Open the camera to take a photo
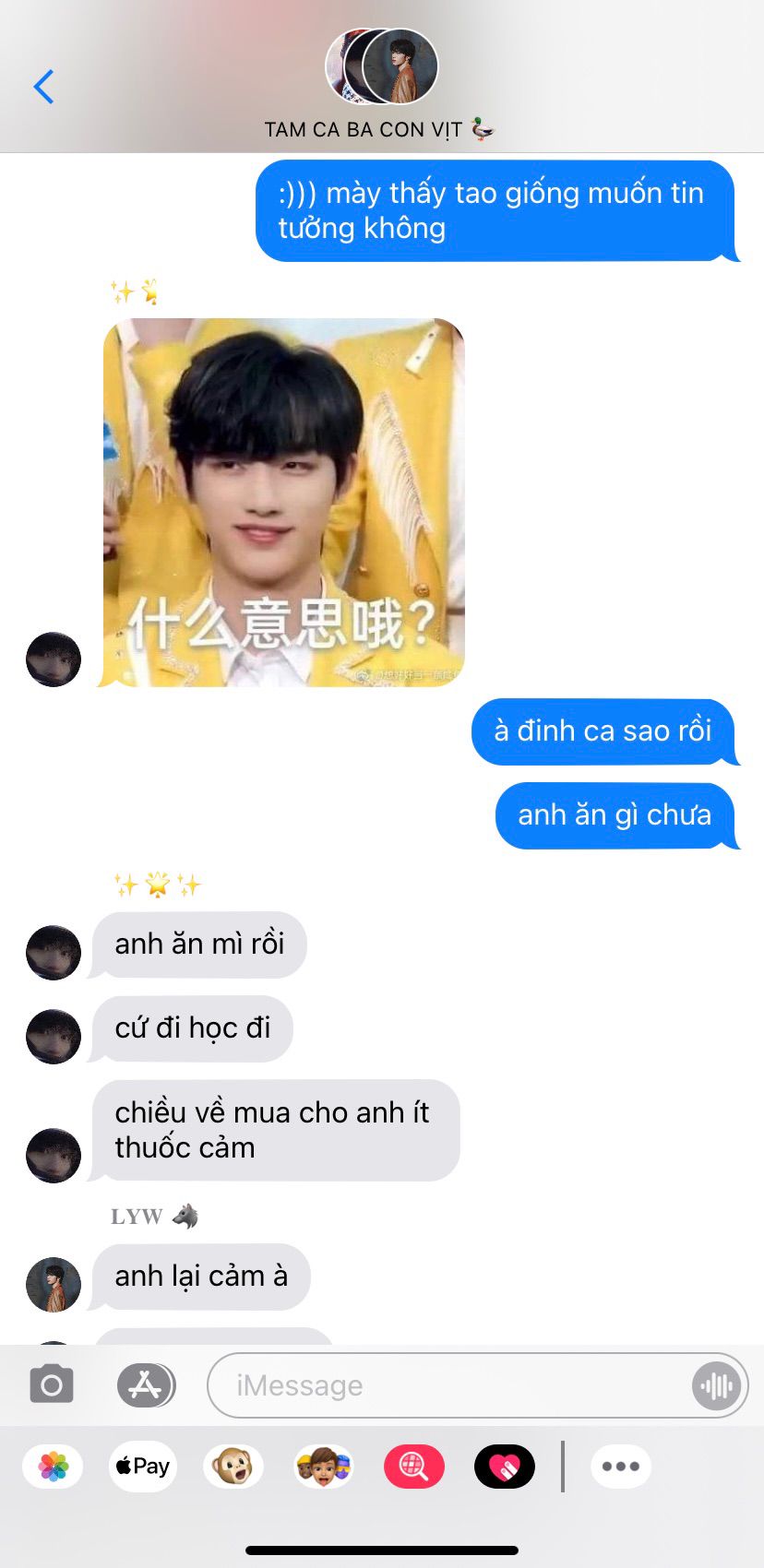Screen dimensions: 764x1568 click(52, 1384)
